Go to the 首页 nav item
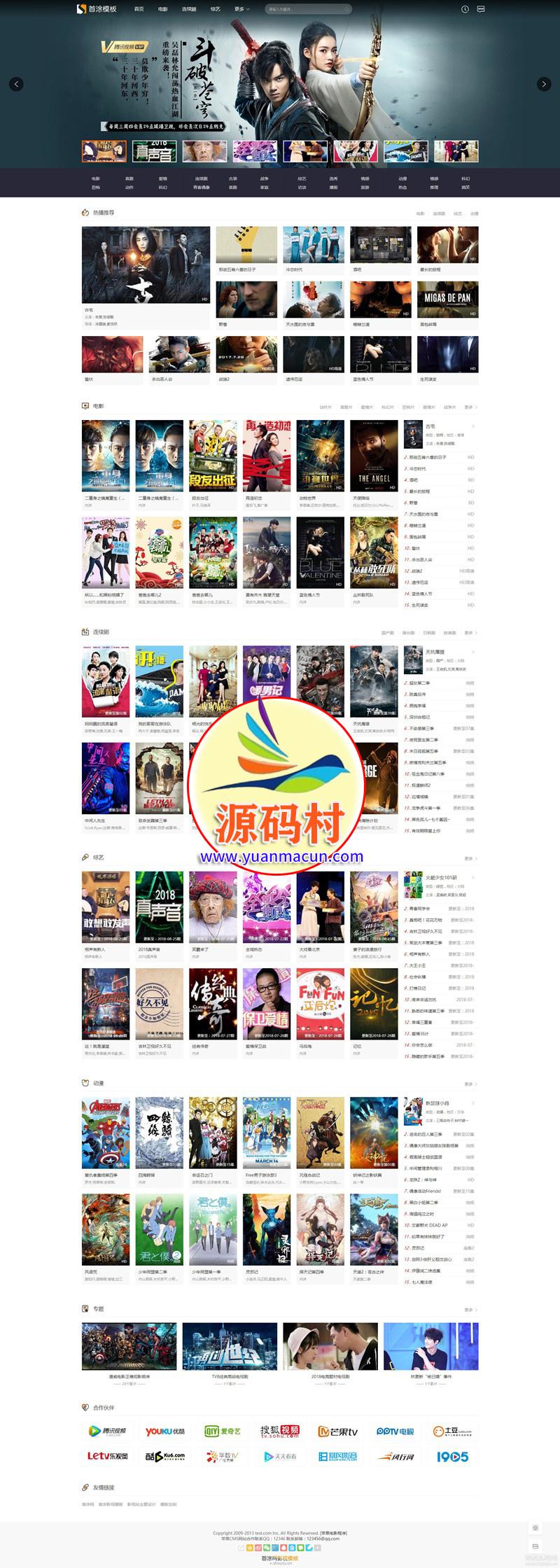 click(139, 9)
